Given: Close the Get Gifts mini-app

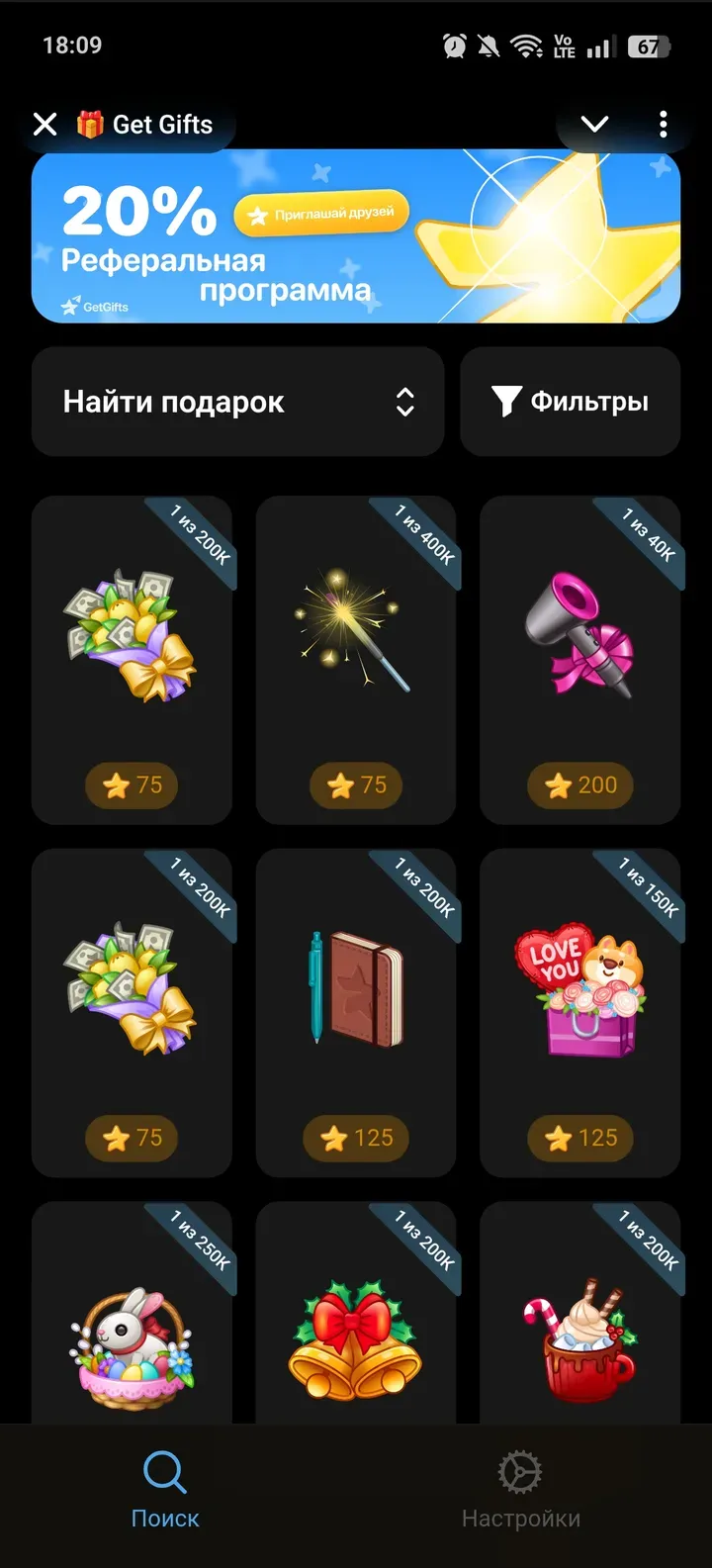Looking at the screenshot, I should click(x=44, y=124).
